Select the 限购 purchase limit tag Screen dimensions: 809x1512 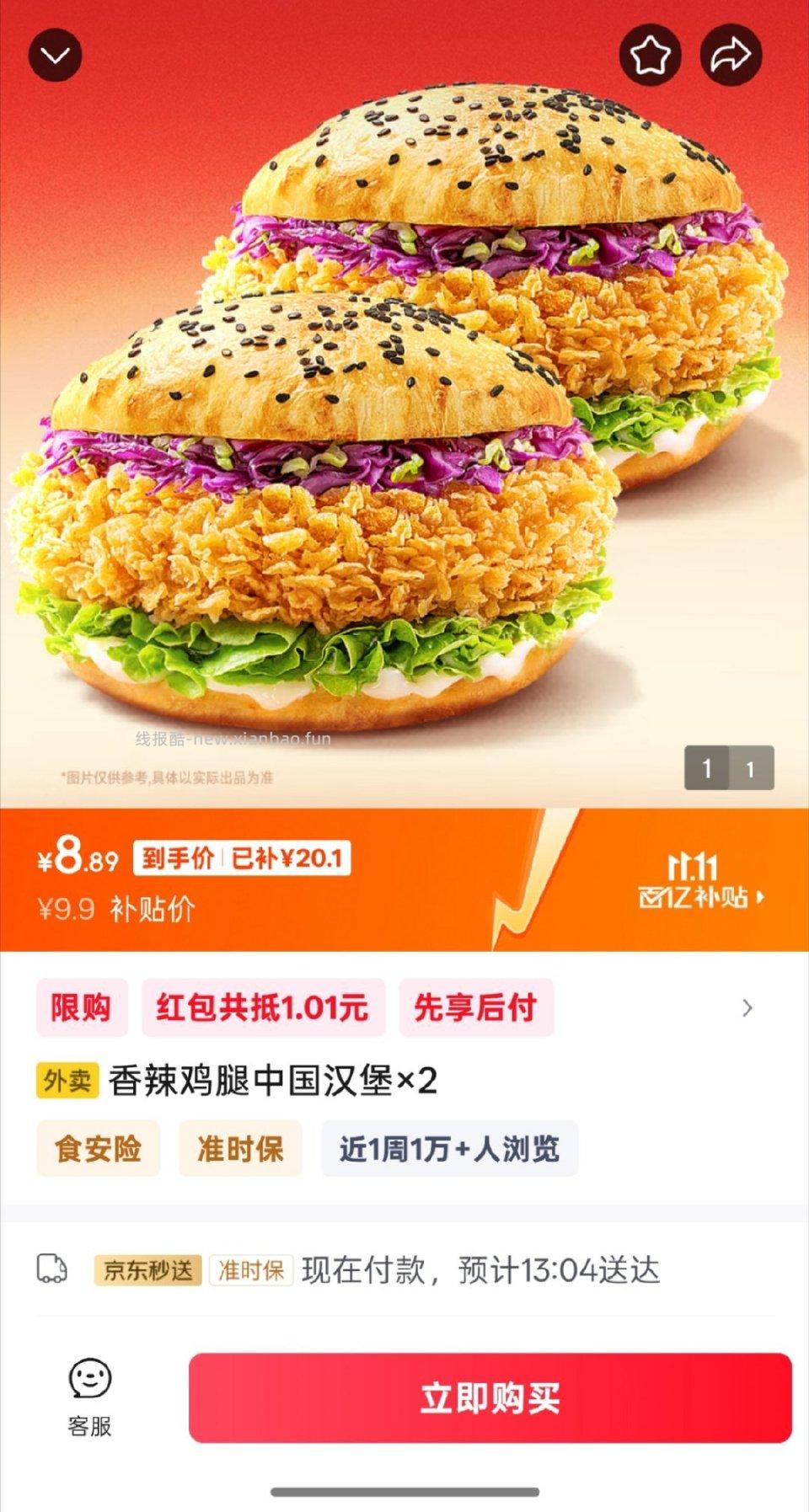click(x=80, y=1007)
